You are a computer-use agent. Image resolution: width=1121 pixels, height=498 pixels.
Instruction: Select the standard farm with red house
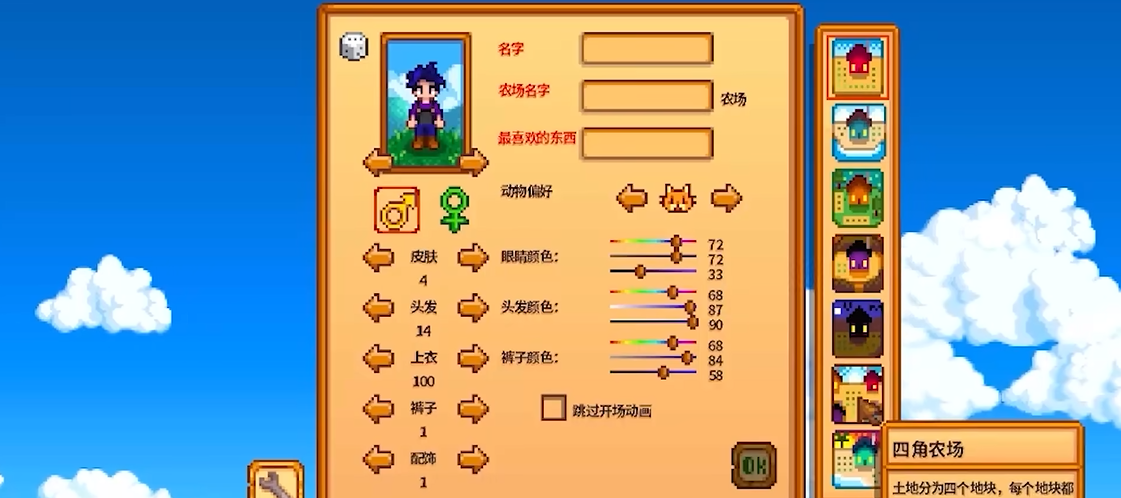click(x=858, y=67)
